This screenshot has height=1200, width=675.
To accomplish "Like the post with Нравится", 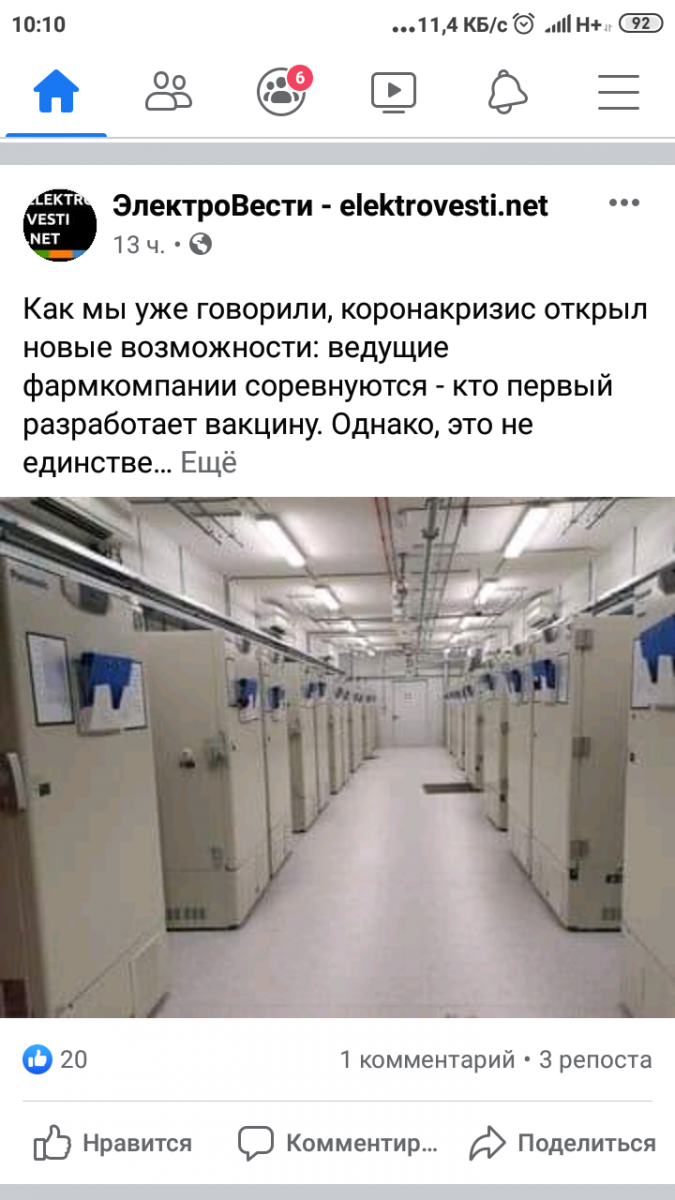I will [x=112, y=1143].
